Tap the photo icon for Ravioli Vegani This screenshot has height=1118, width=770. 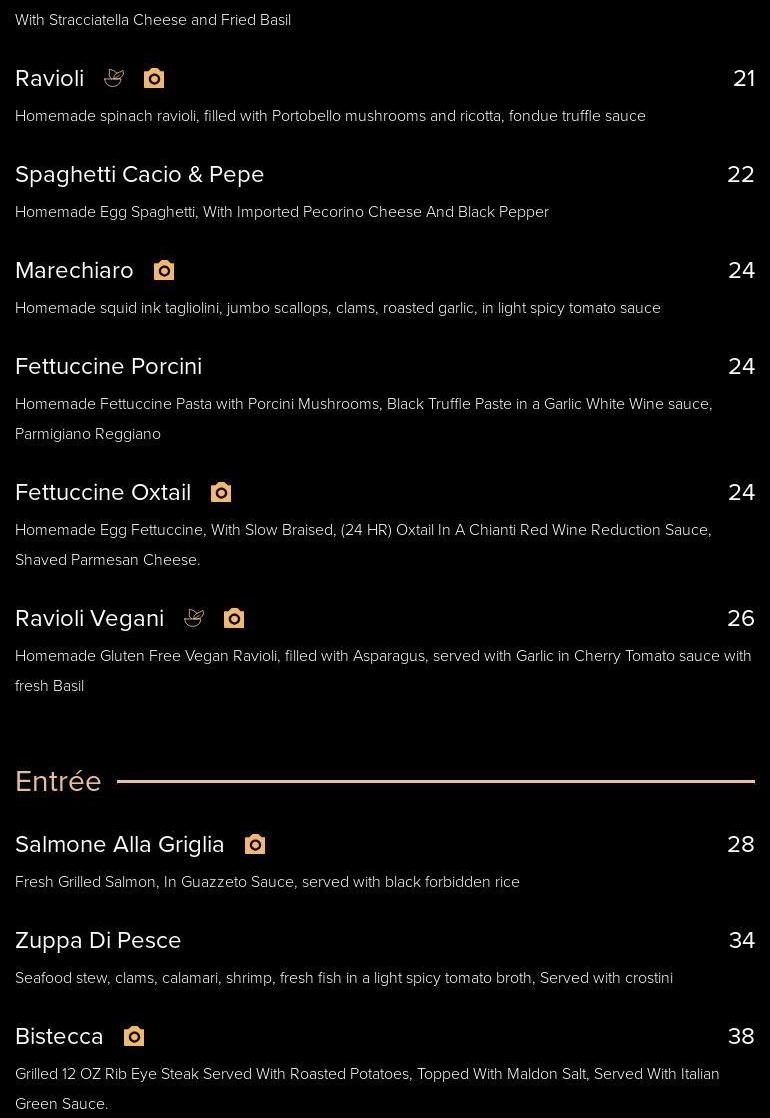click(234, 618)
